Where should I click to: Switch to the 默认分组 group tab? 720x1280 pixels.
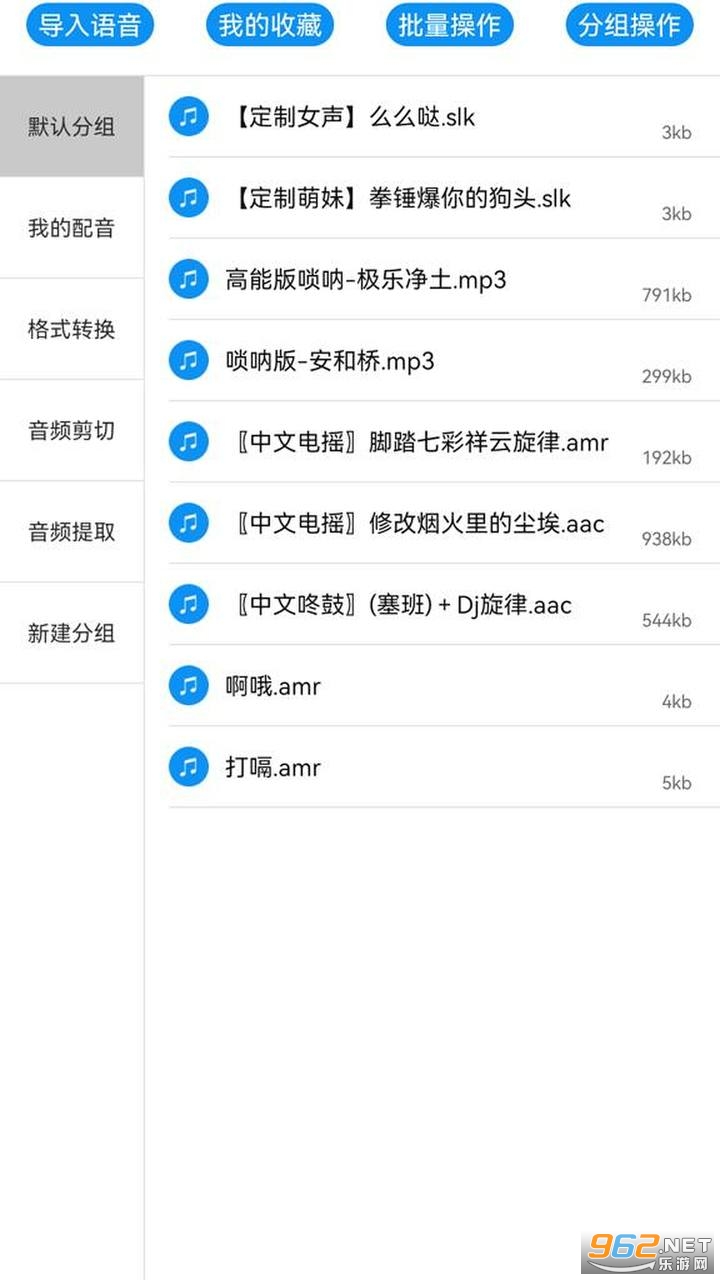coord(71,127)
